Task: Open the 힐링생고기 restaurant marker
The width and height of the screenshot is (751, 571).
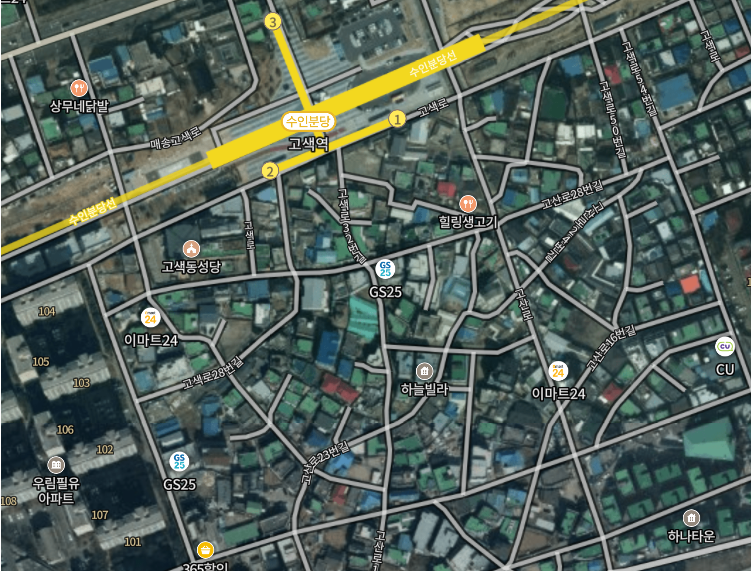Action: 467,203
